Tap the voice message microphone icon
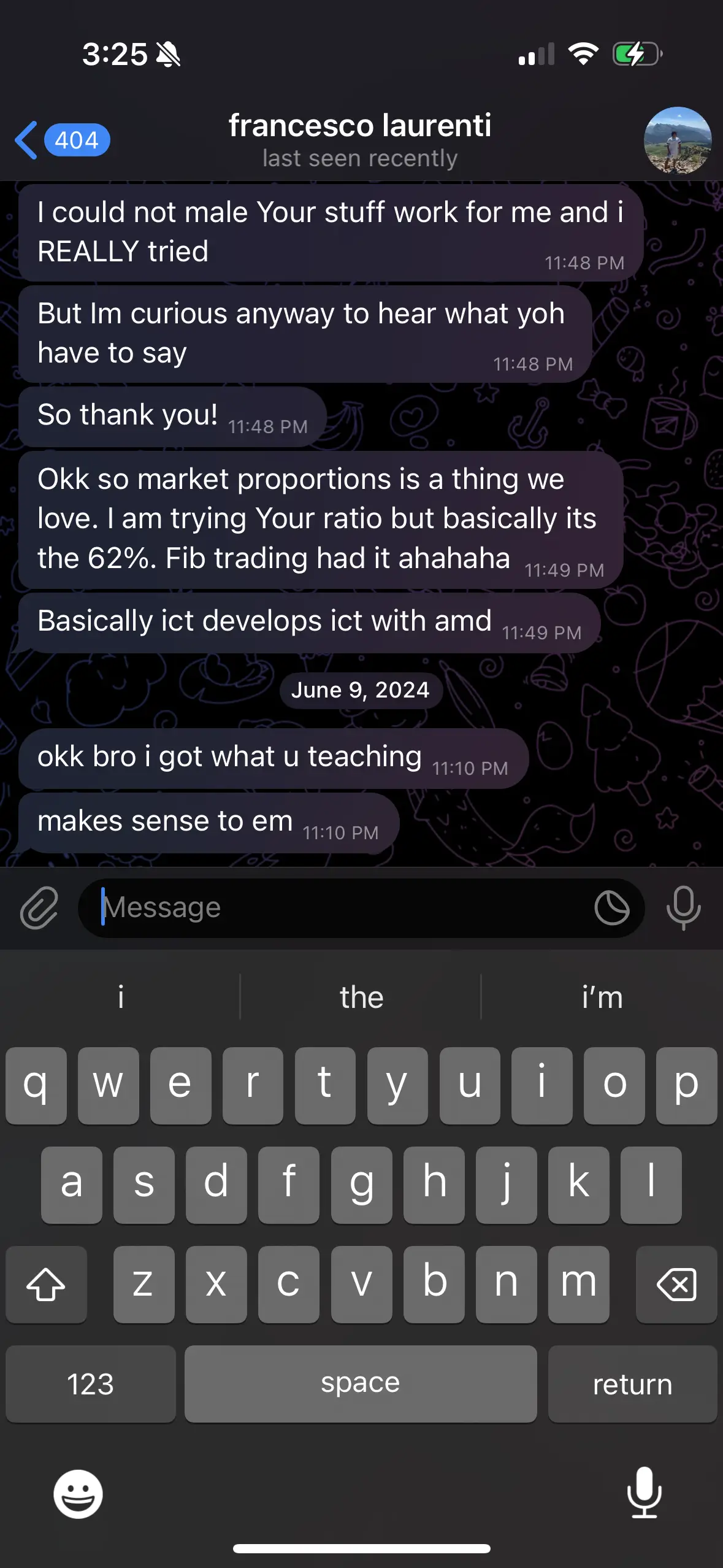The height and width of the screenshot is (1568, 723). pyautogui.click(x=684, y=908)
